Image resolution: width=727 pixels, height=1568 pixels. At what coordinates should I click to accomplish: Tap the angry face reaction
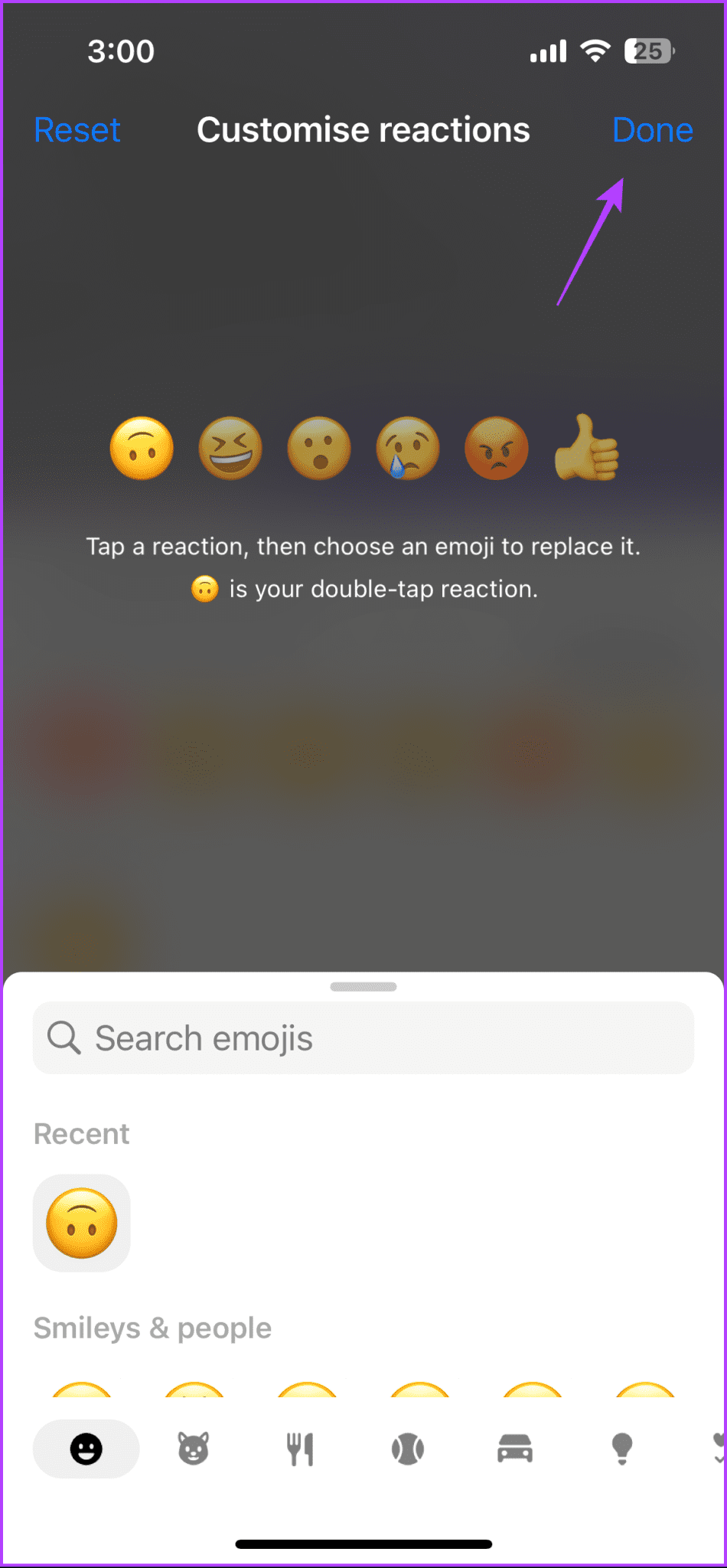[496, 449]
